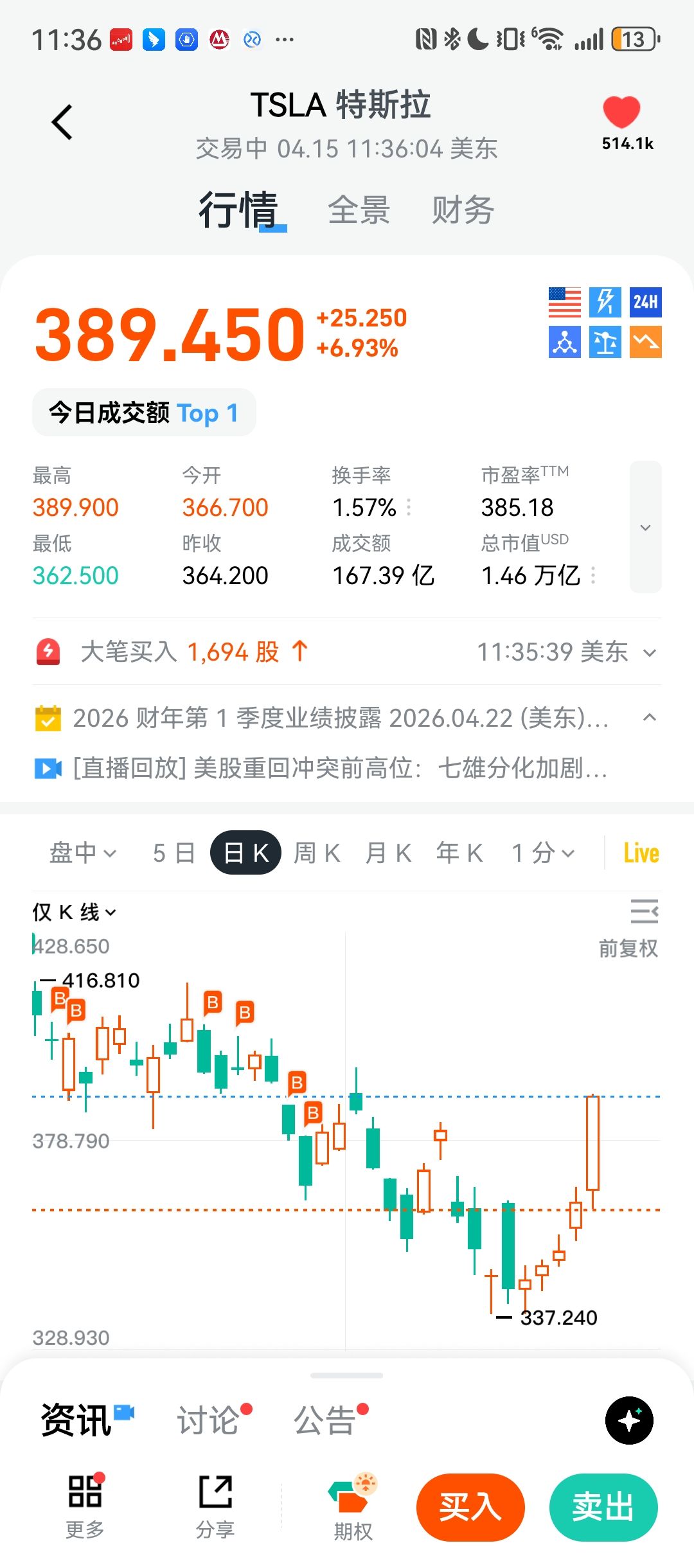Screen dimensions: 694x1568
Task: Switch the chart to 周 K
Action: coord(317,853)
